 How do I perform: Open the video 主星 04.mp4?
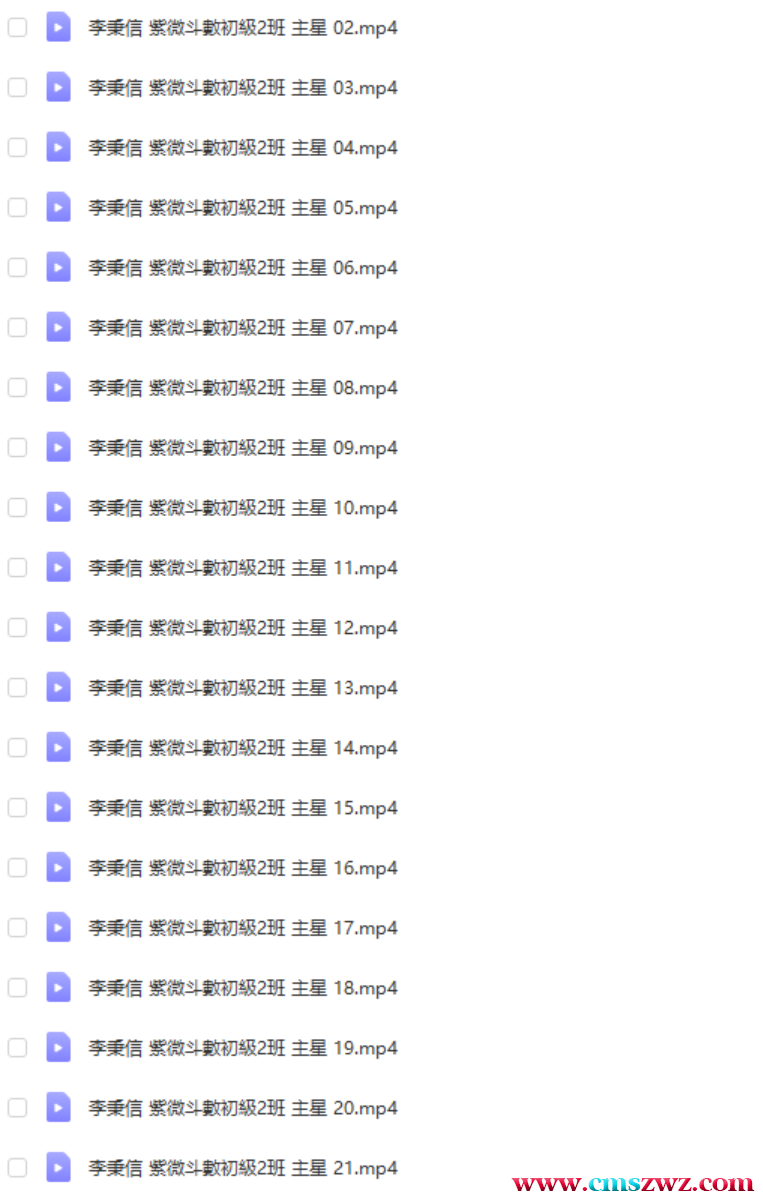(243, 148)
